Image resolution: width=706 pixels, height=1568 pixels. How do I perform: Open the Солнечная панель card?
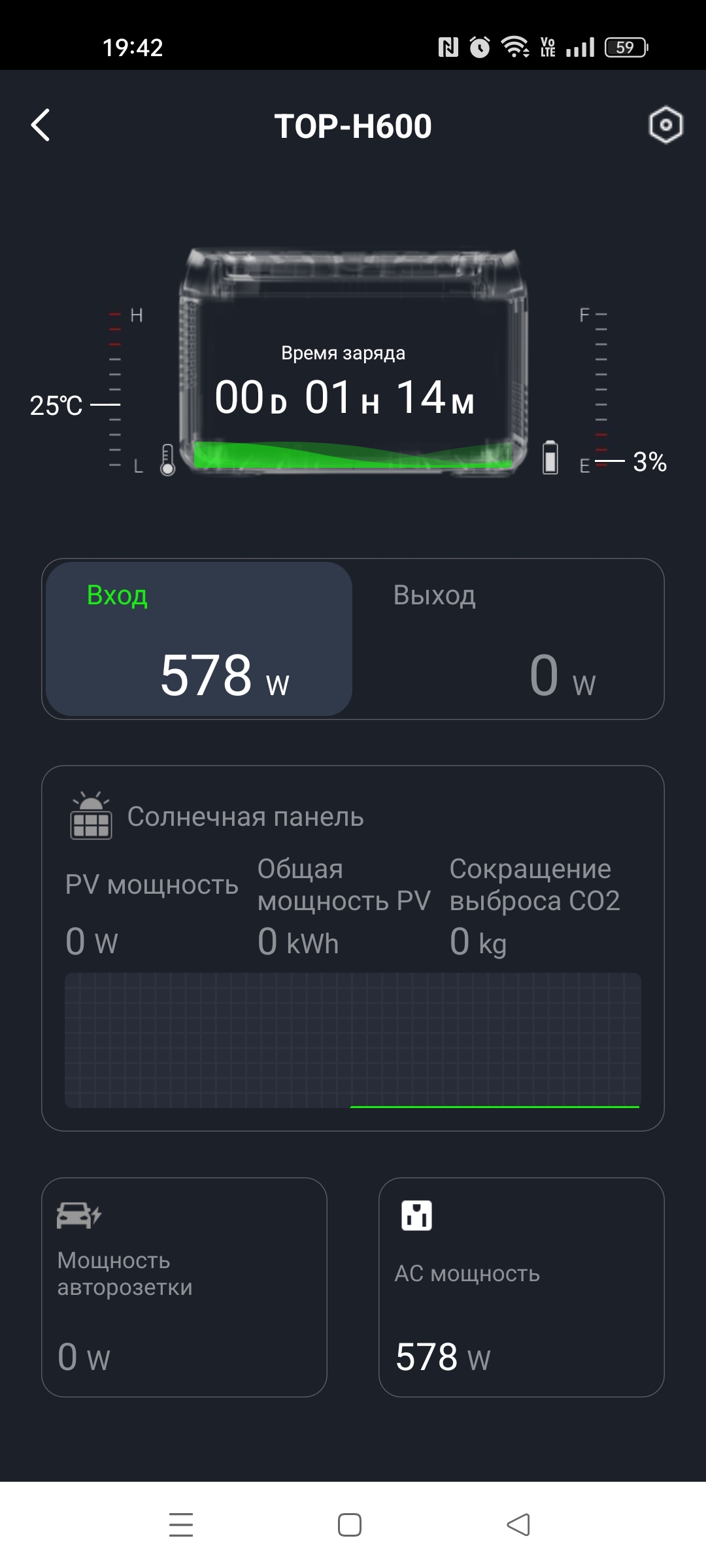click(x=353, y=947)
